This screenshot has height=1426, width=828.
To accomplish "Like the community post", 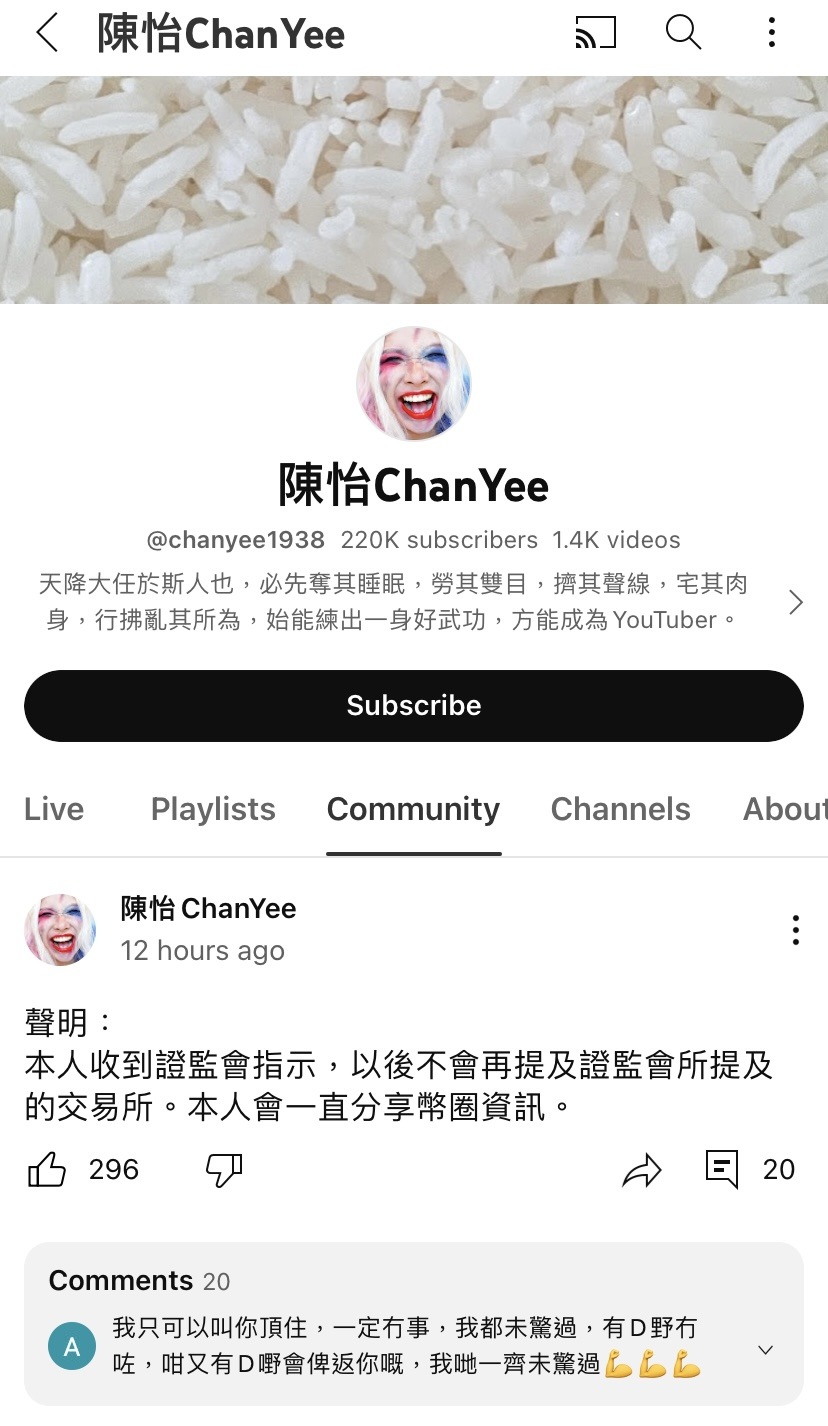I will 48,1169.
